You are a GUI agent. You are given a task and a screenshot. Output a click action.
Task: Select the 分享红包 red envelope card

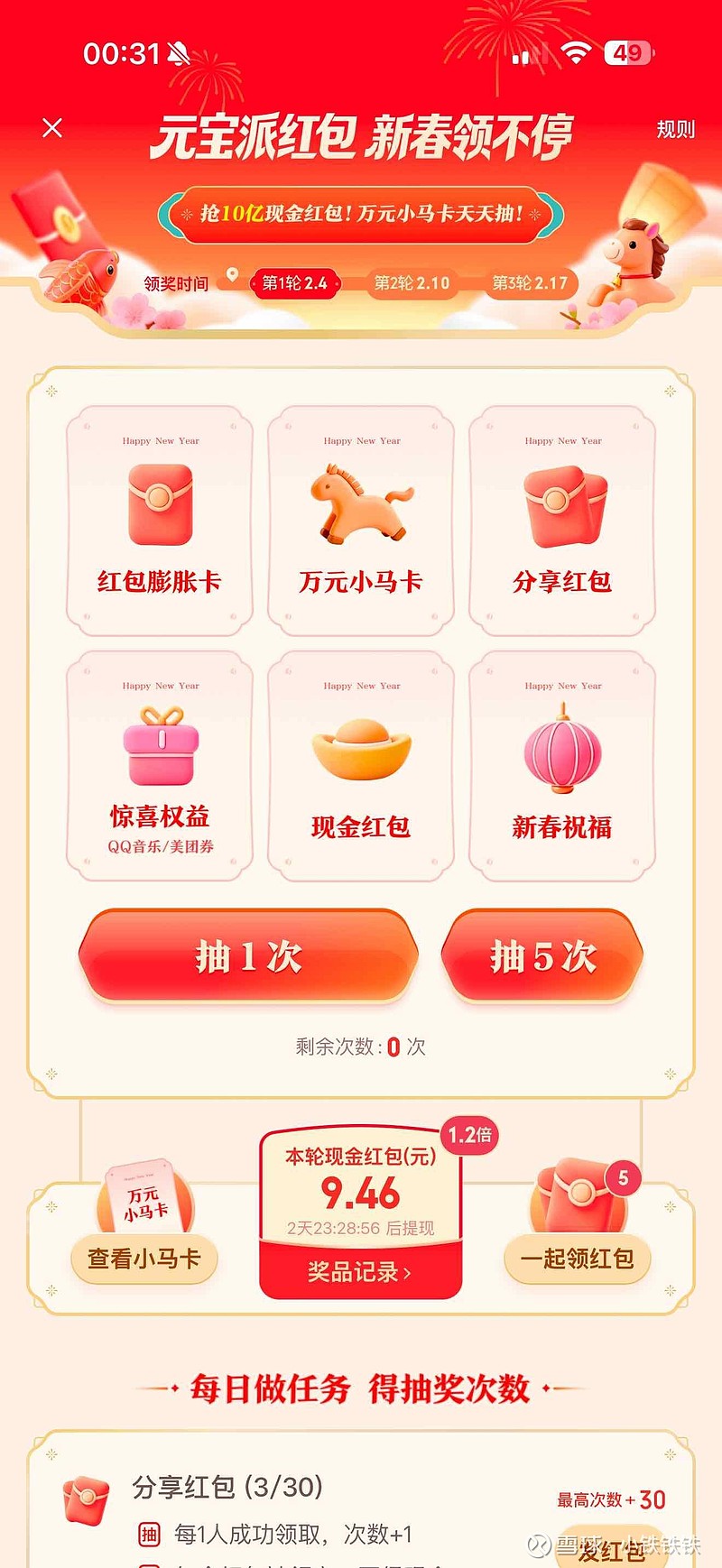(x=561, y=510)
